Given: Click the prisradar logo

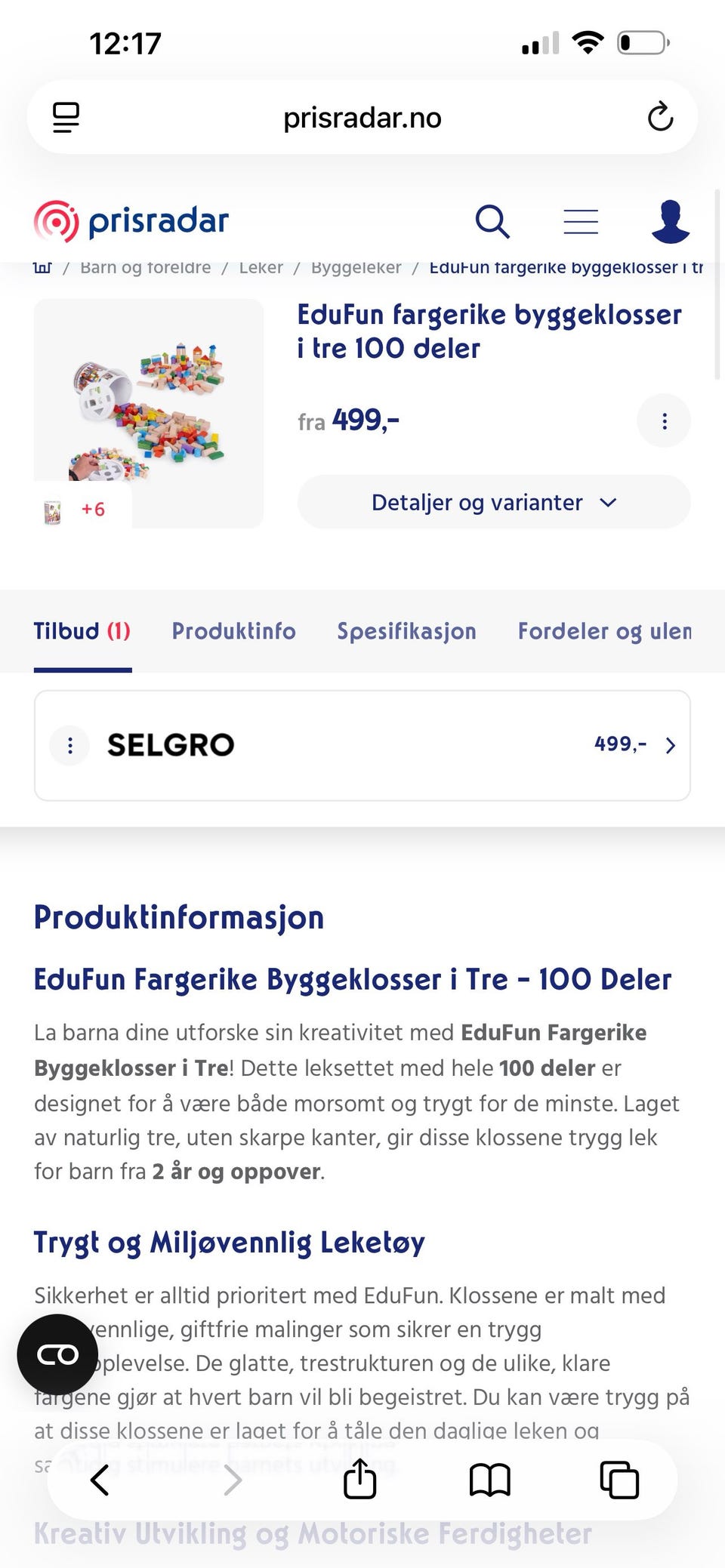Looking at the screenshot, I should (x=131, y=220).
